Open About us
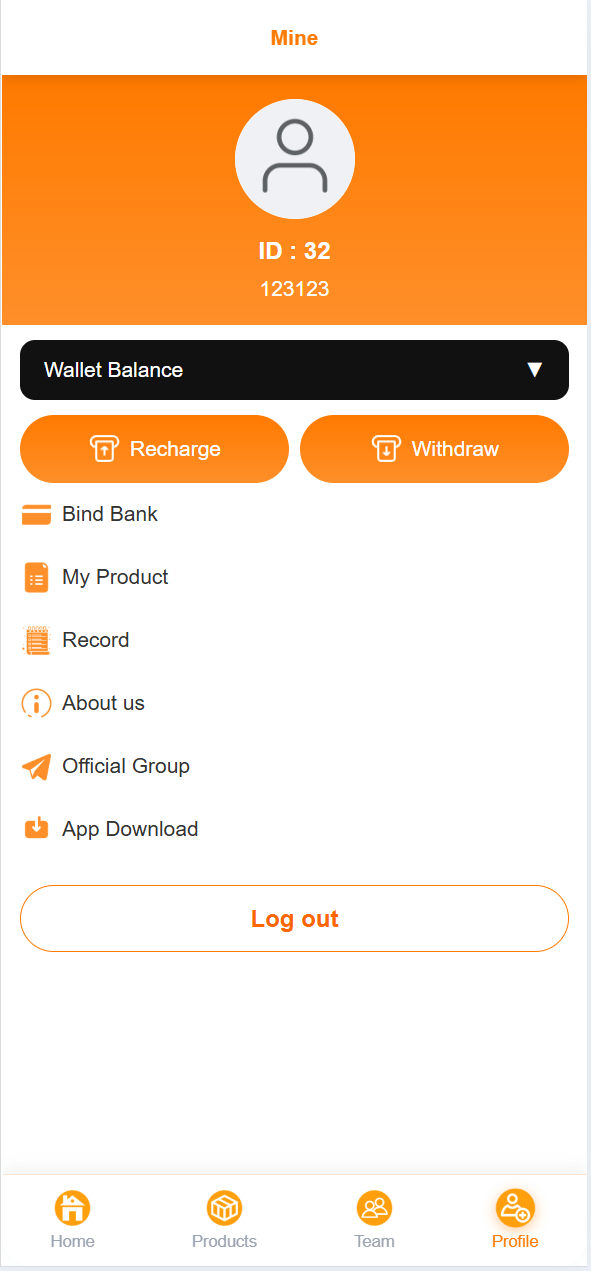This screenshot has width=591, height=1271. (x=294, y=703)
